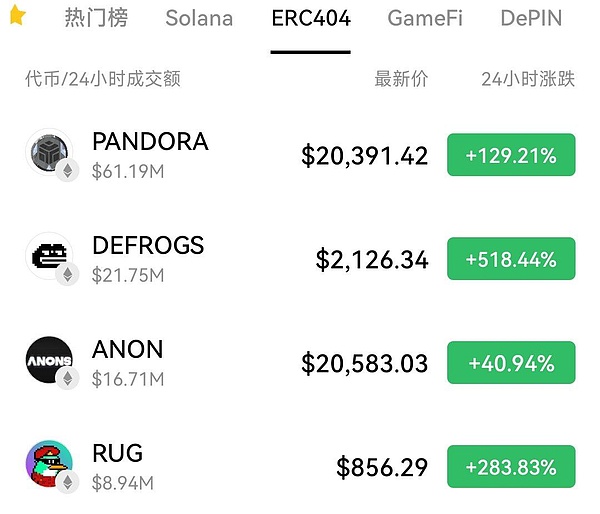Switch to the Solana tab

pyautogui.click(x=199, y=18)
